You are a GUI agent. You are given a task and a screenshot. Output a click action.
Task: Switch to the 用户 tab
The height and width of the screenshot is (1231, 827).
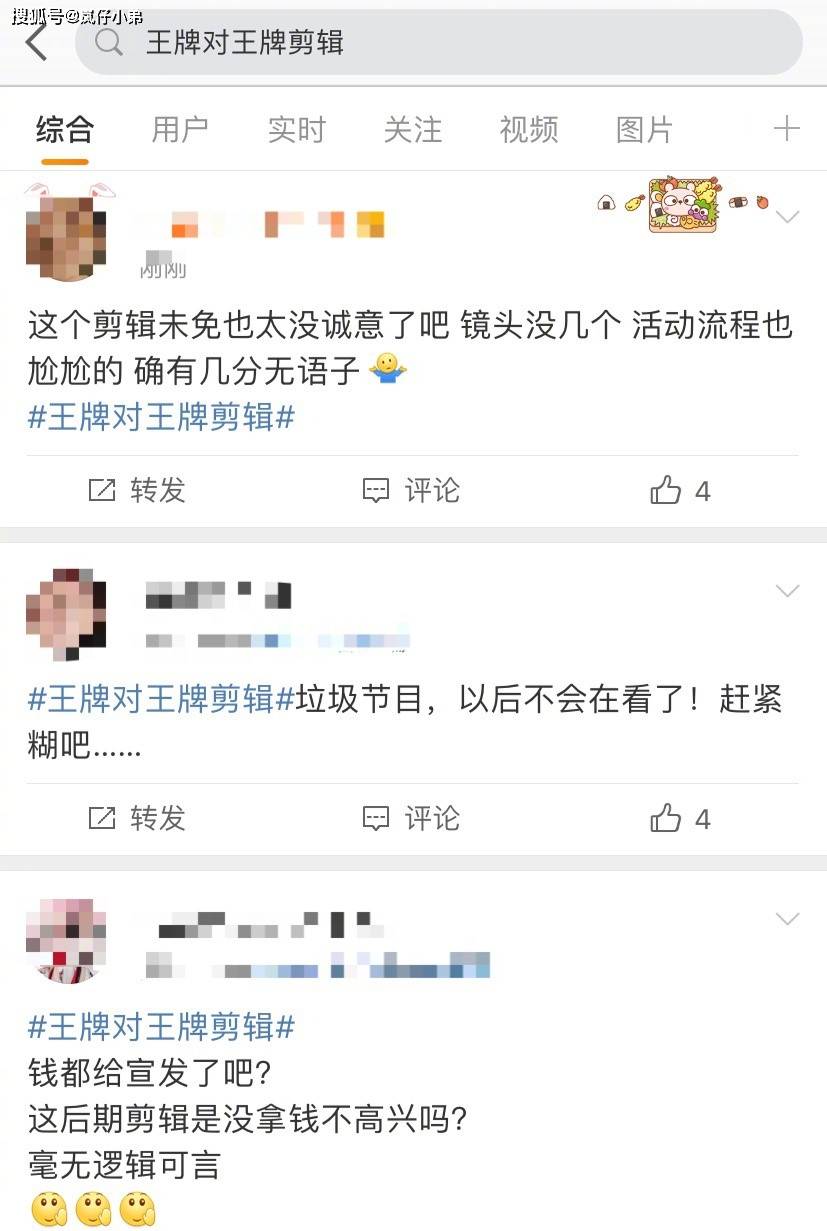pyautogui.click(x=180, y=130)
